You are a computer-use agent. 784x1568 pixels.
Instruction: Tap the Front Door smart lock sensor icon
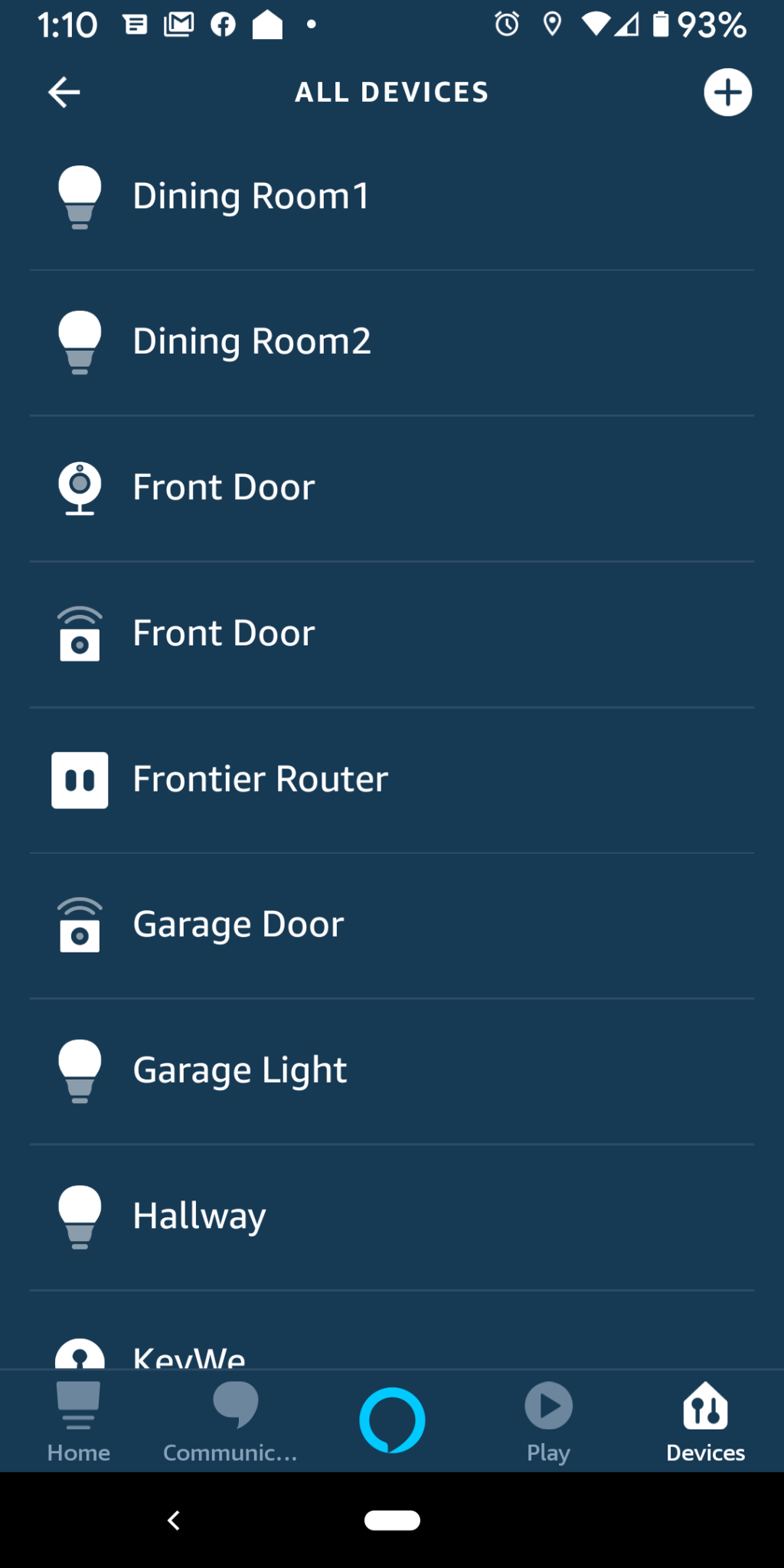pyautogui.click(x=80, y=633)
